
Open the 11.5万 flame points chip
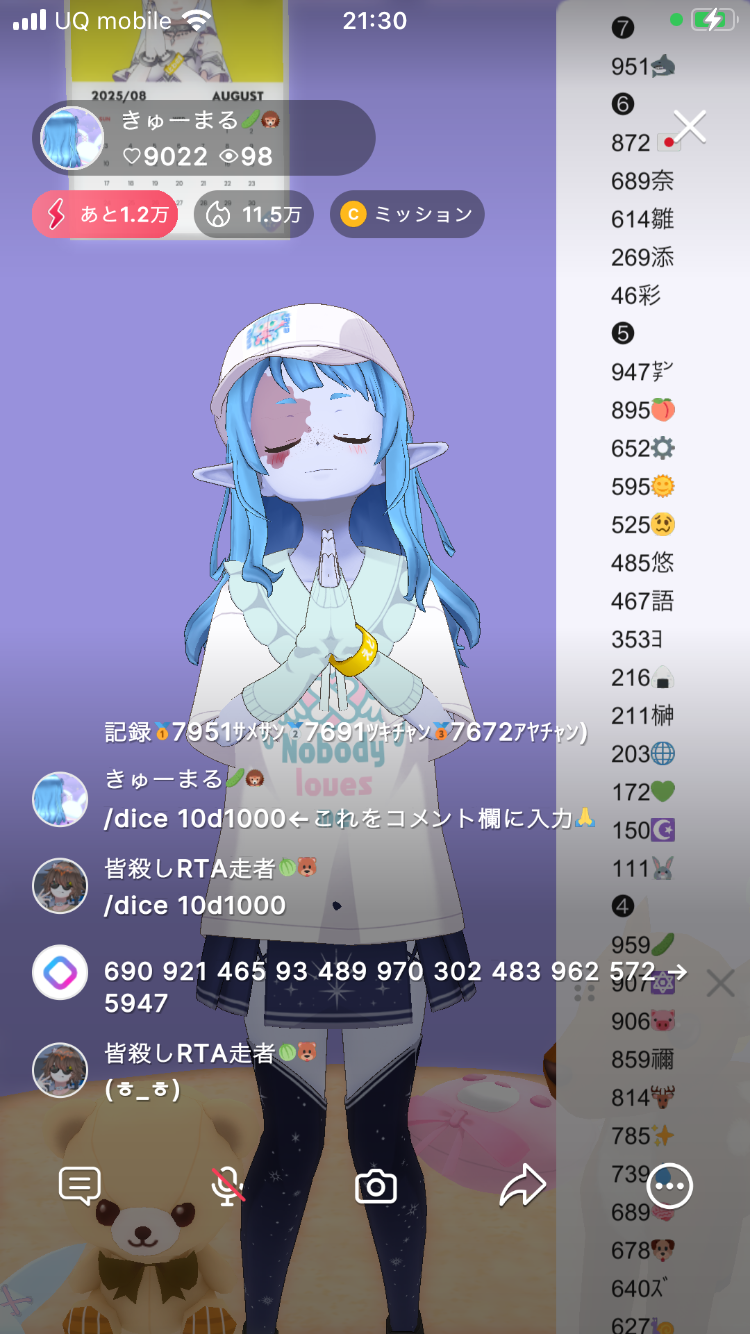pos(254,214)
